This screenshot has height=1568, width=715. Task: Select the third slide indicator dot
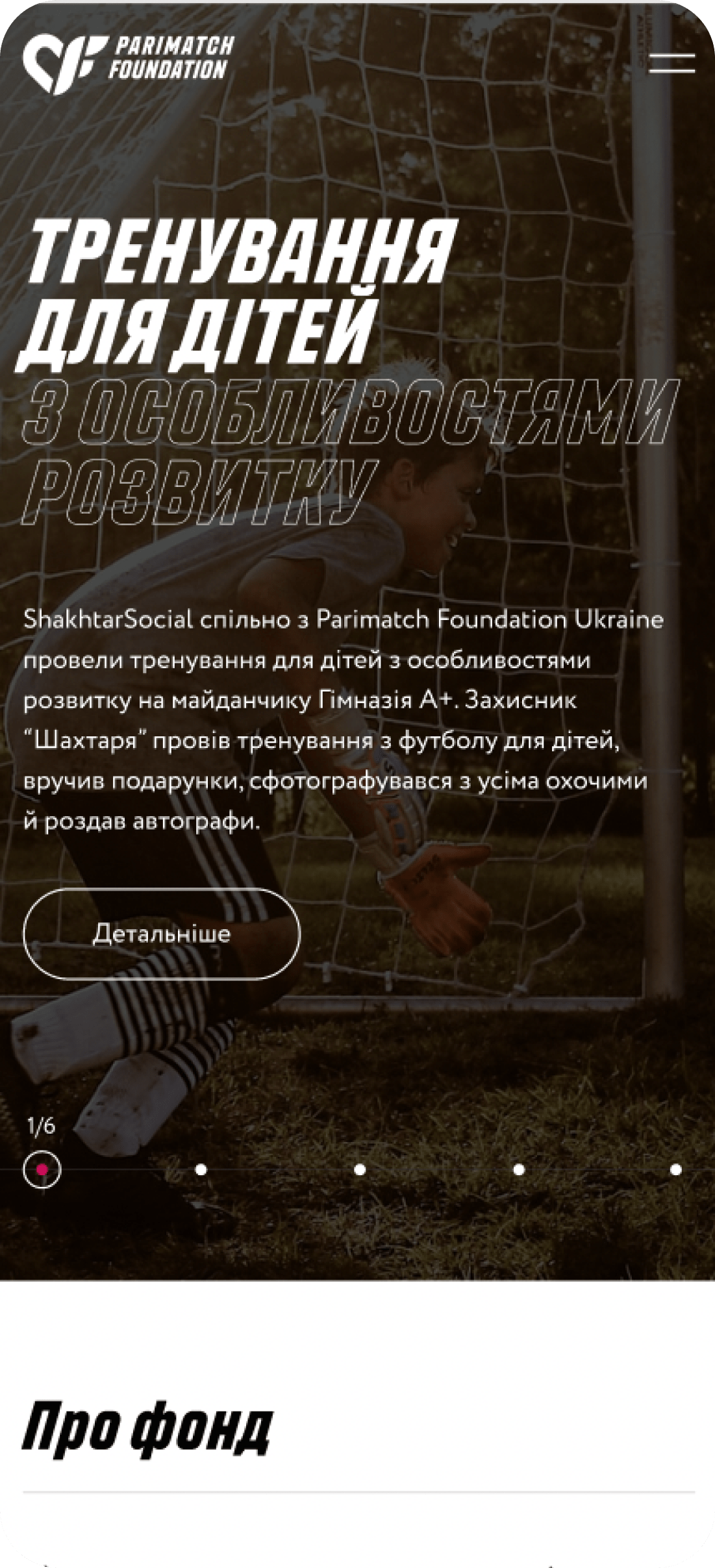pyautogui.click(x=360, y=1170)
